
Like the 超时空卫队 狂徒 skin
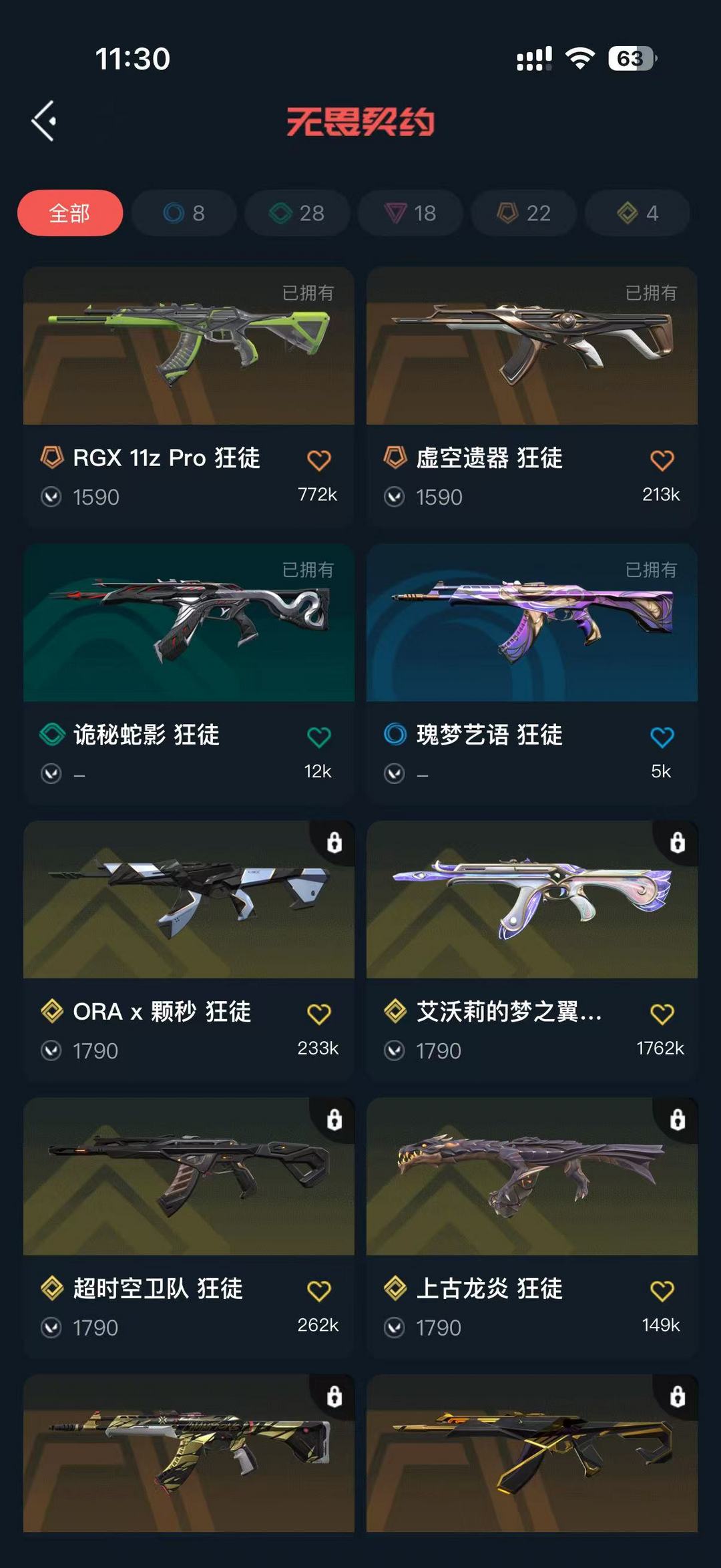(318, 1291)
